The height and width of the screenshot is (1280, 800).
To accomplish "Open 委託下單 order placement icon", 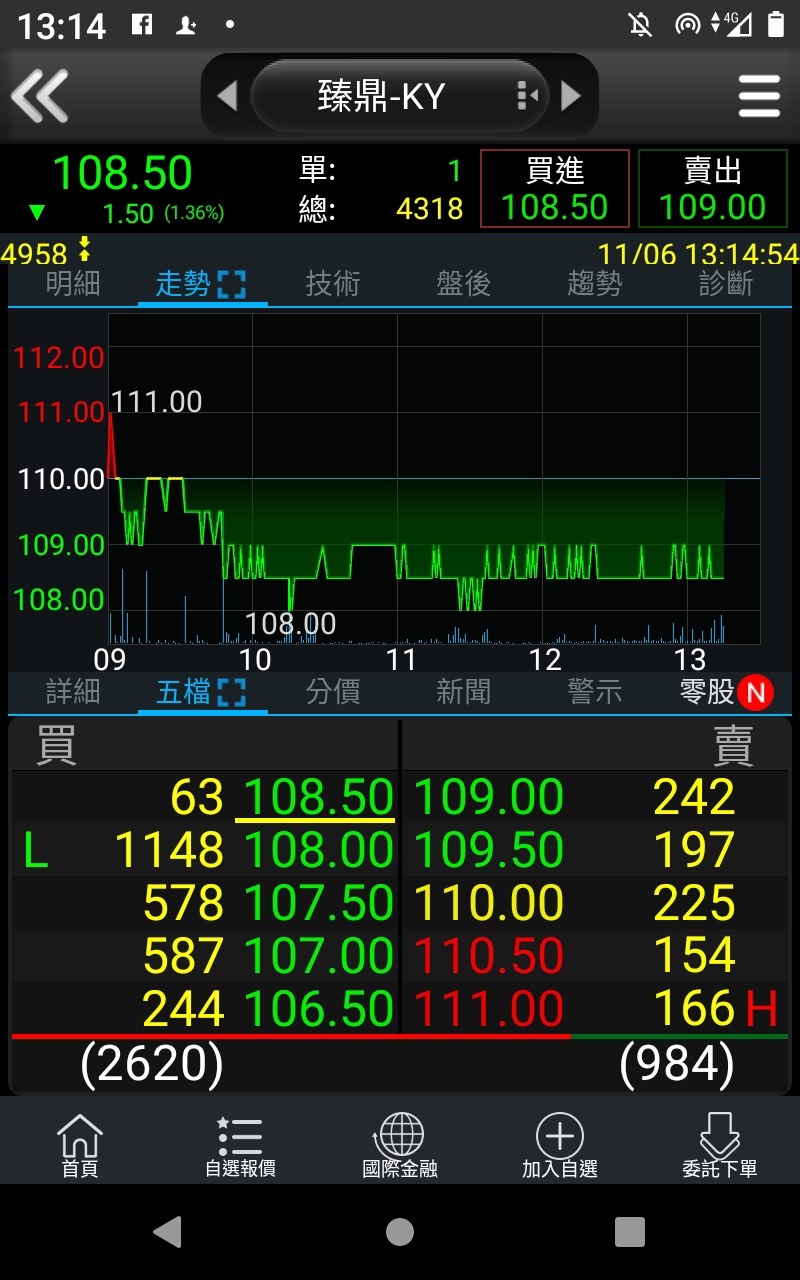I will point(718,1143).
